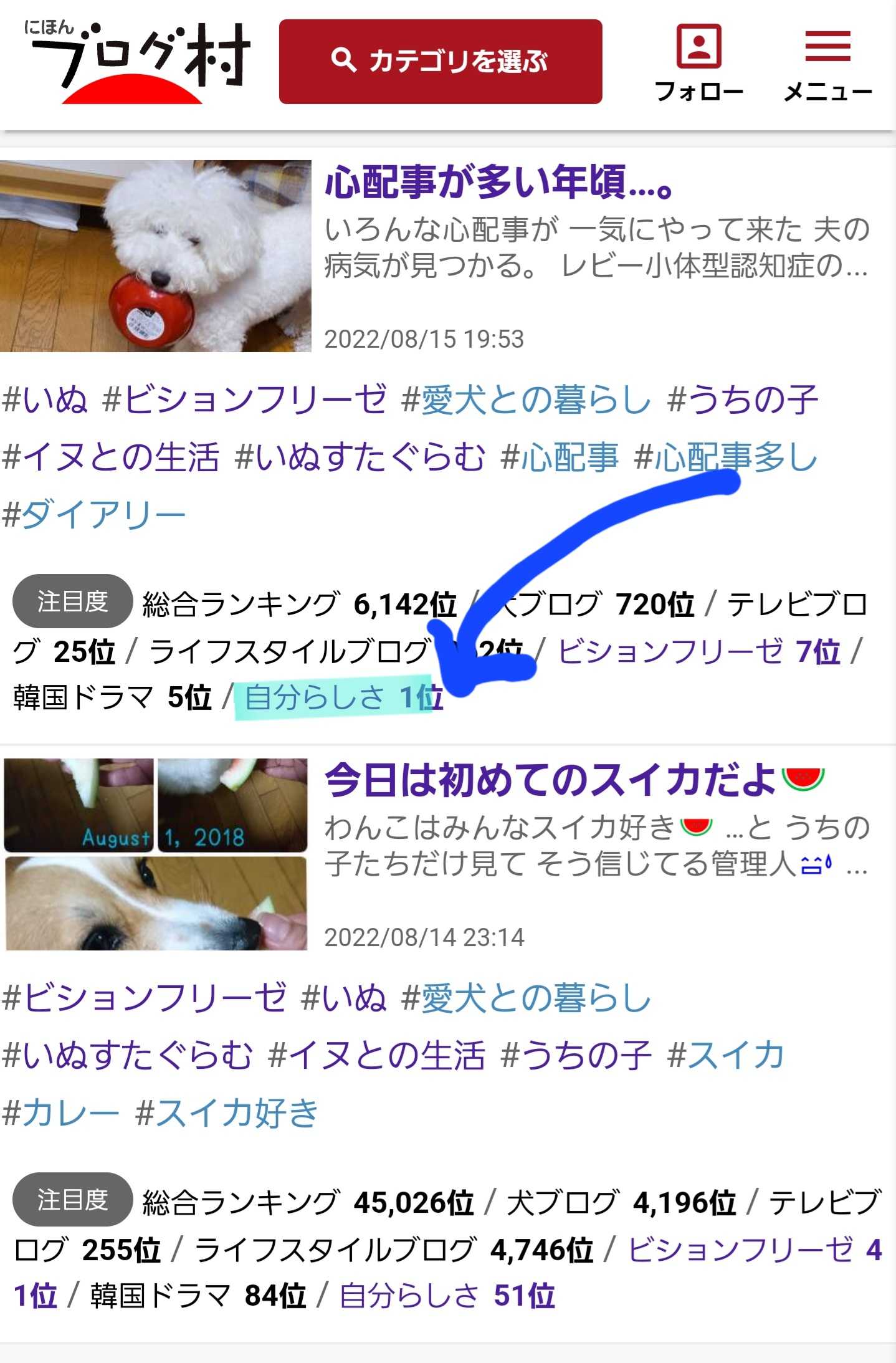Tap the watermelon dog collage thumbnail
Screen dimensions: 896x1363
pos(155,854)
